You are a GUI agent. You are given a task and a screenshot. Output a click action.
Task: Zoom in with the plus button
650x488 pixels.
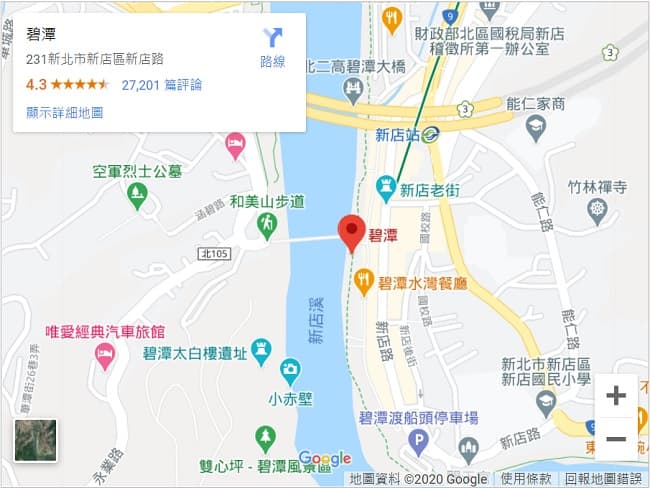pyautogui.click(x=616, y=395)
